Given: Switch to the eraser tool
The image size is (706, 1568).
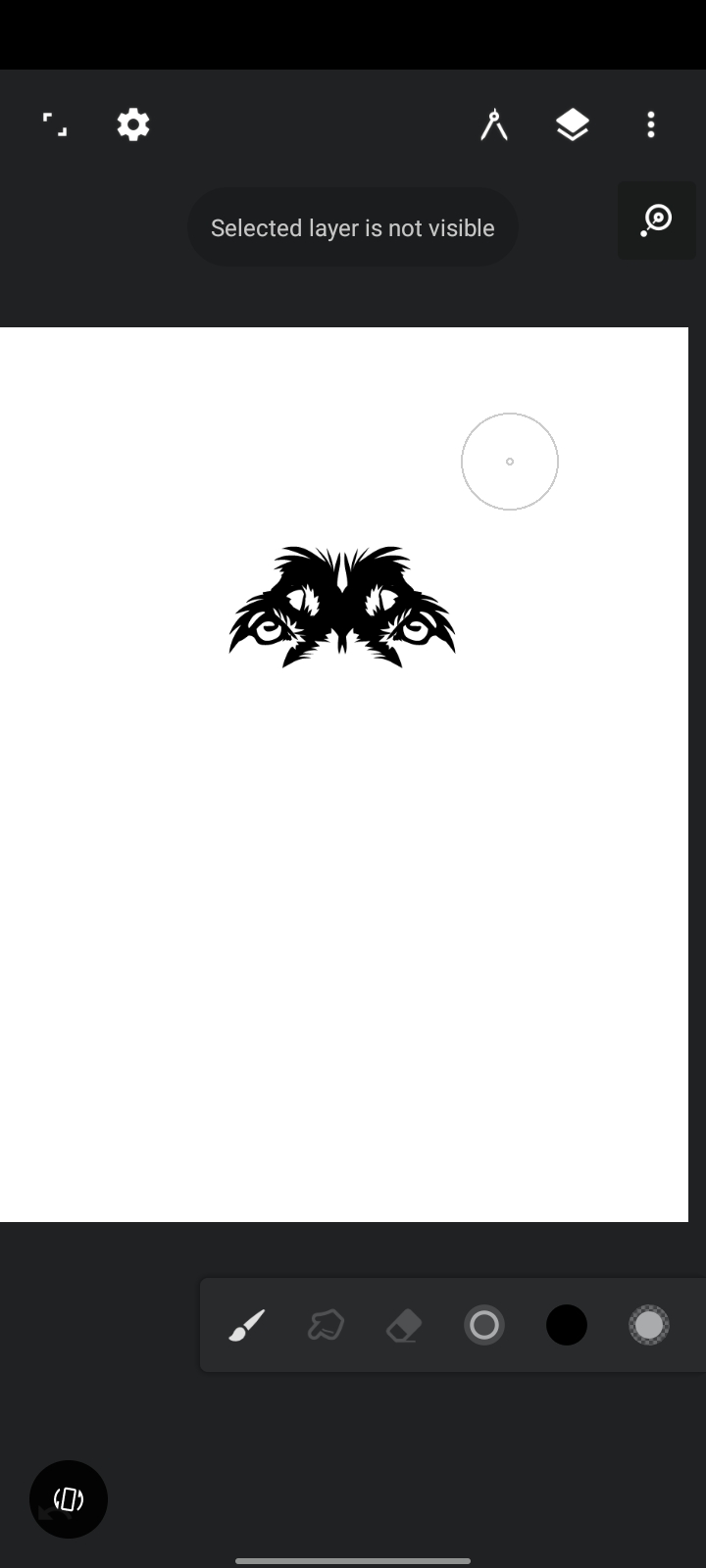Looking at the screenshot, I should [x=404, y=1325].
